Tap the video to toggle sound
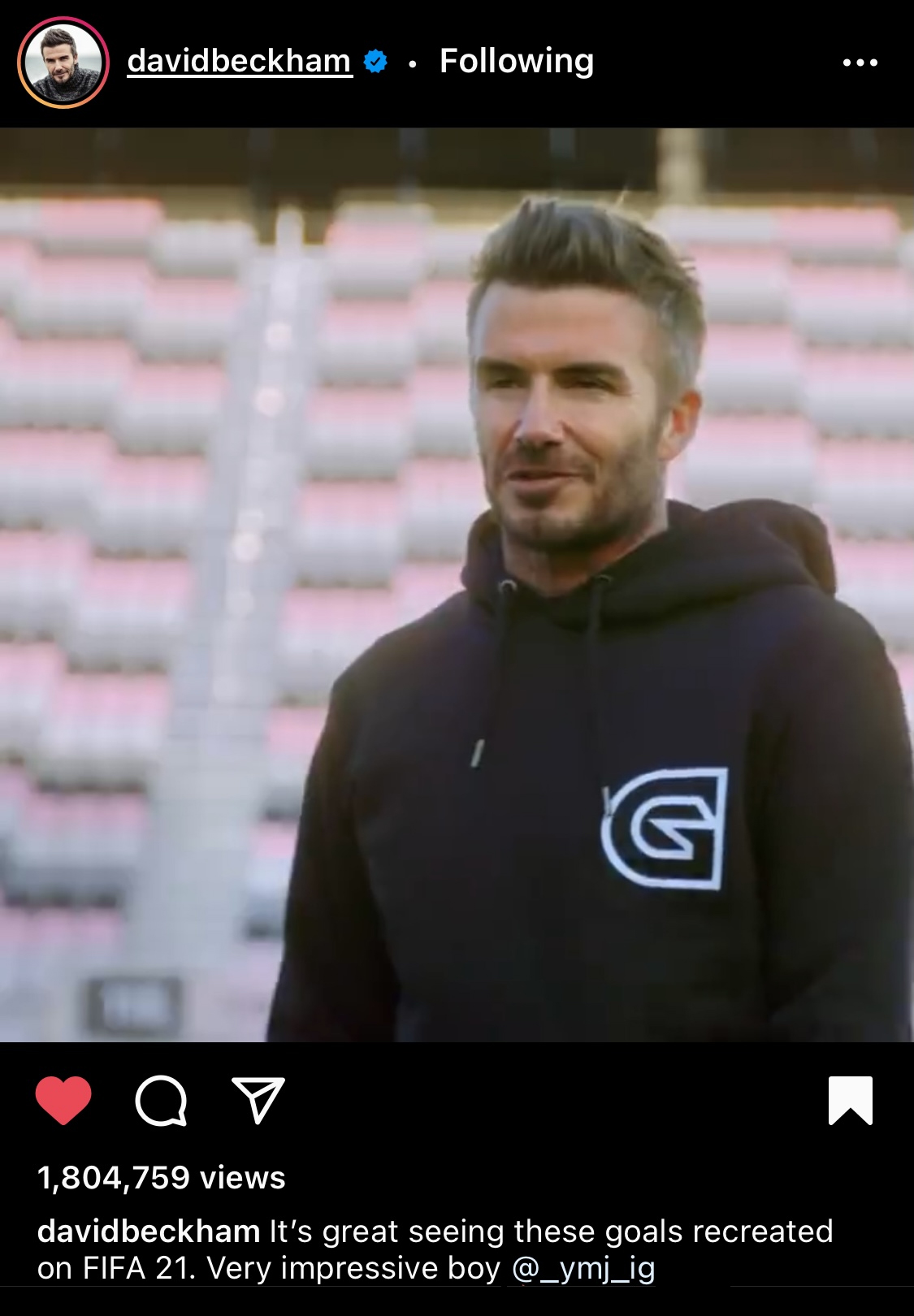The image size is (914, 1316). pos(457,585)
